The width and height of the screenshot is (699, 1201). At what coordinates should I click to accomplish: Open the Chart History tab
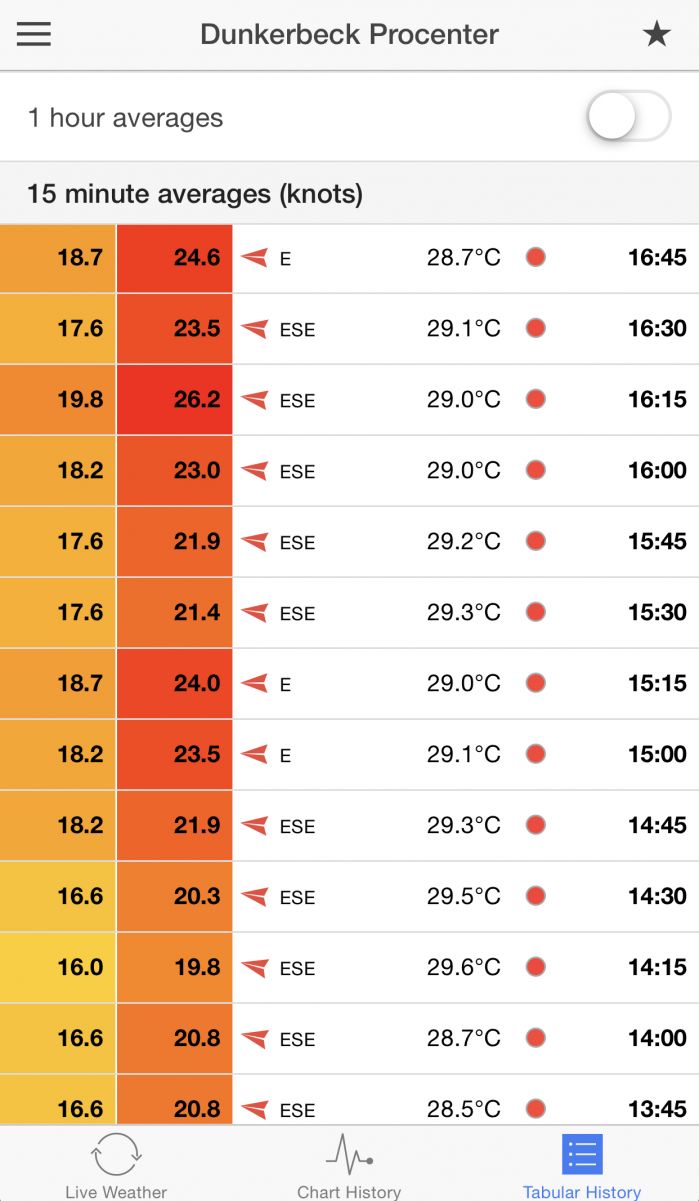pyautogui.click(x=349, y=1165)
